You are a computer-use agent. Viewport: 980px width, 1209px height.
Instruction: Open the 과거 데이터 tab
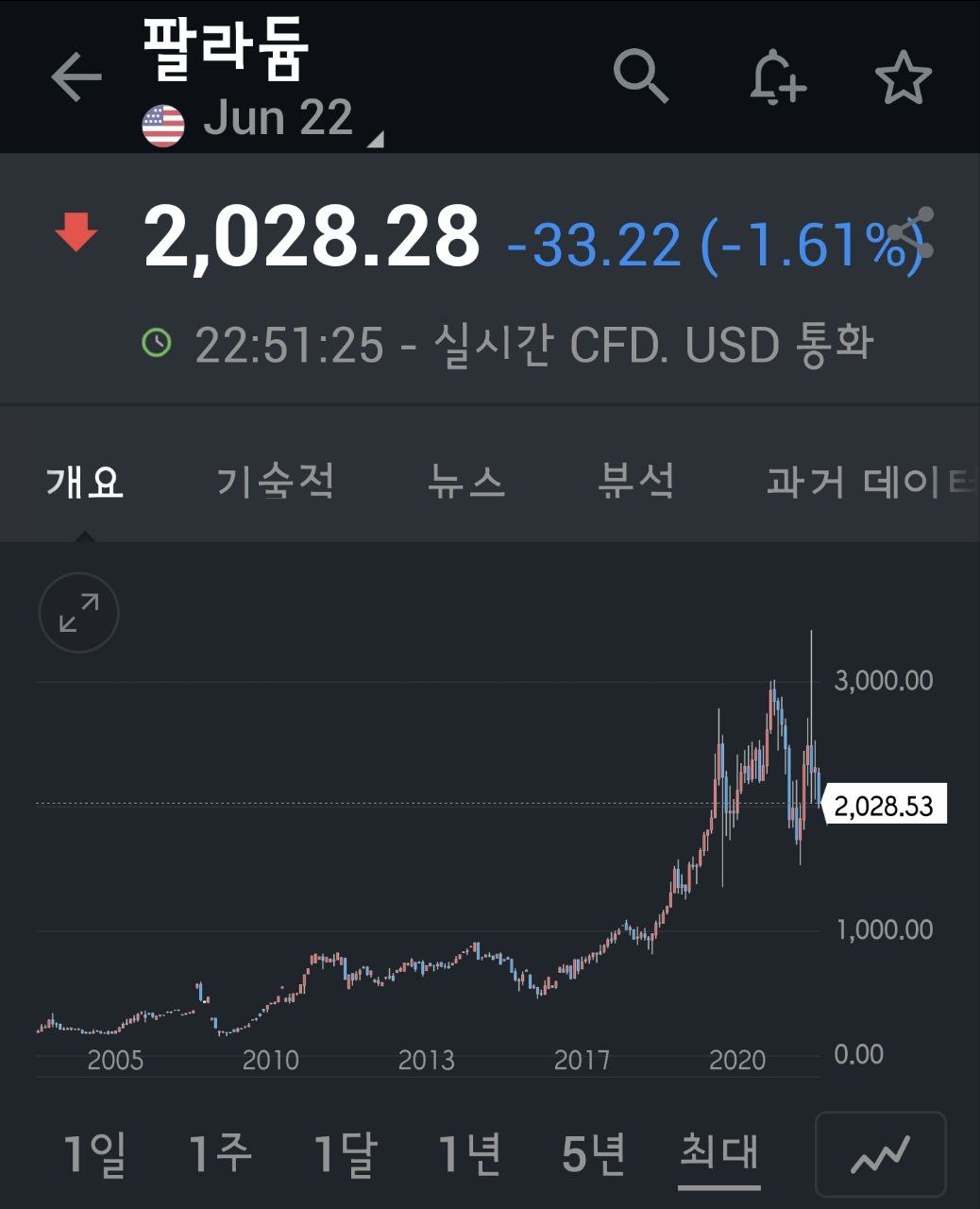click(870, 482)
